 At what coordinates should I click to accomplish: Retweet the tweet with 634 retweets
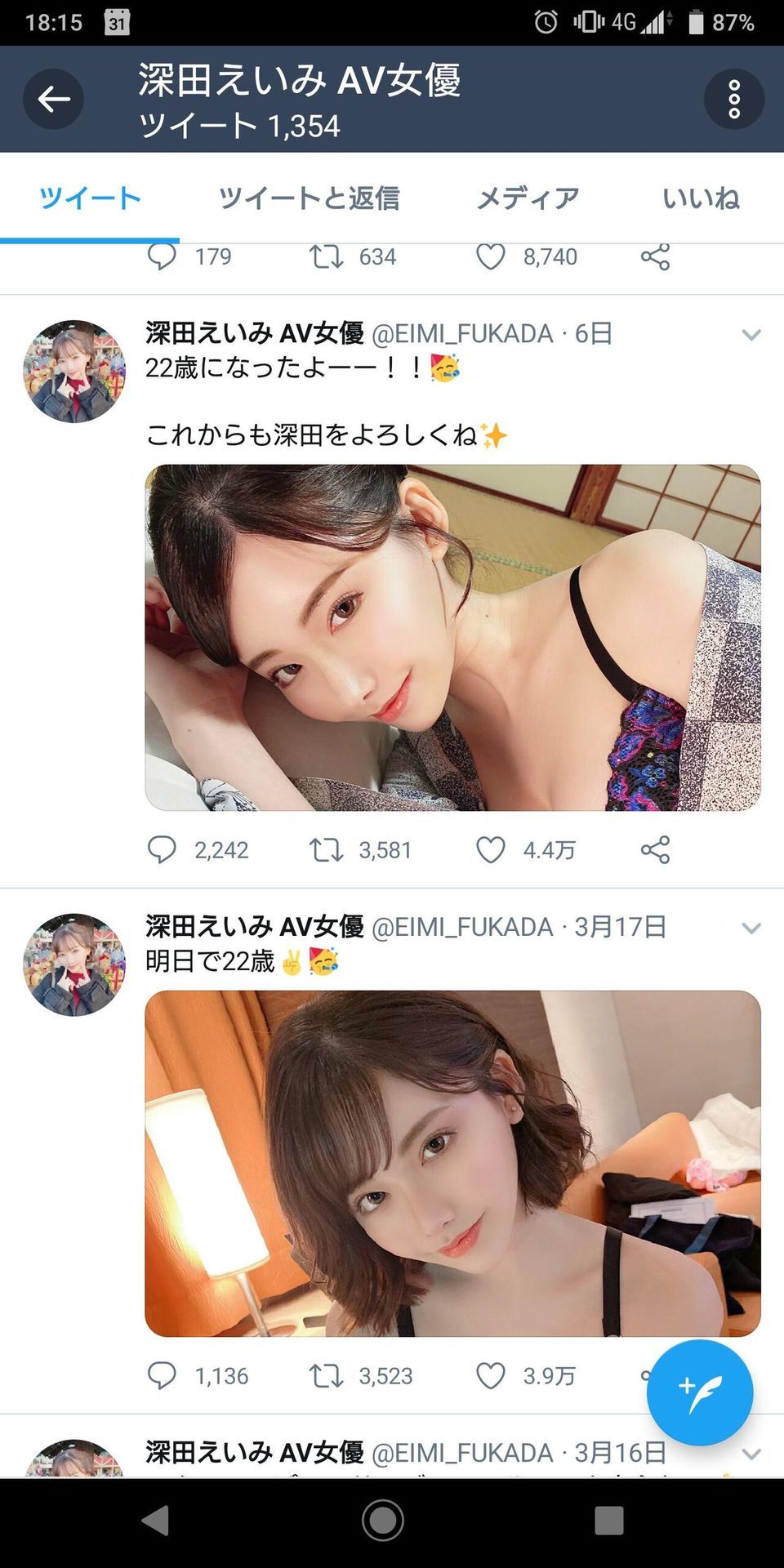pos(326,257)
